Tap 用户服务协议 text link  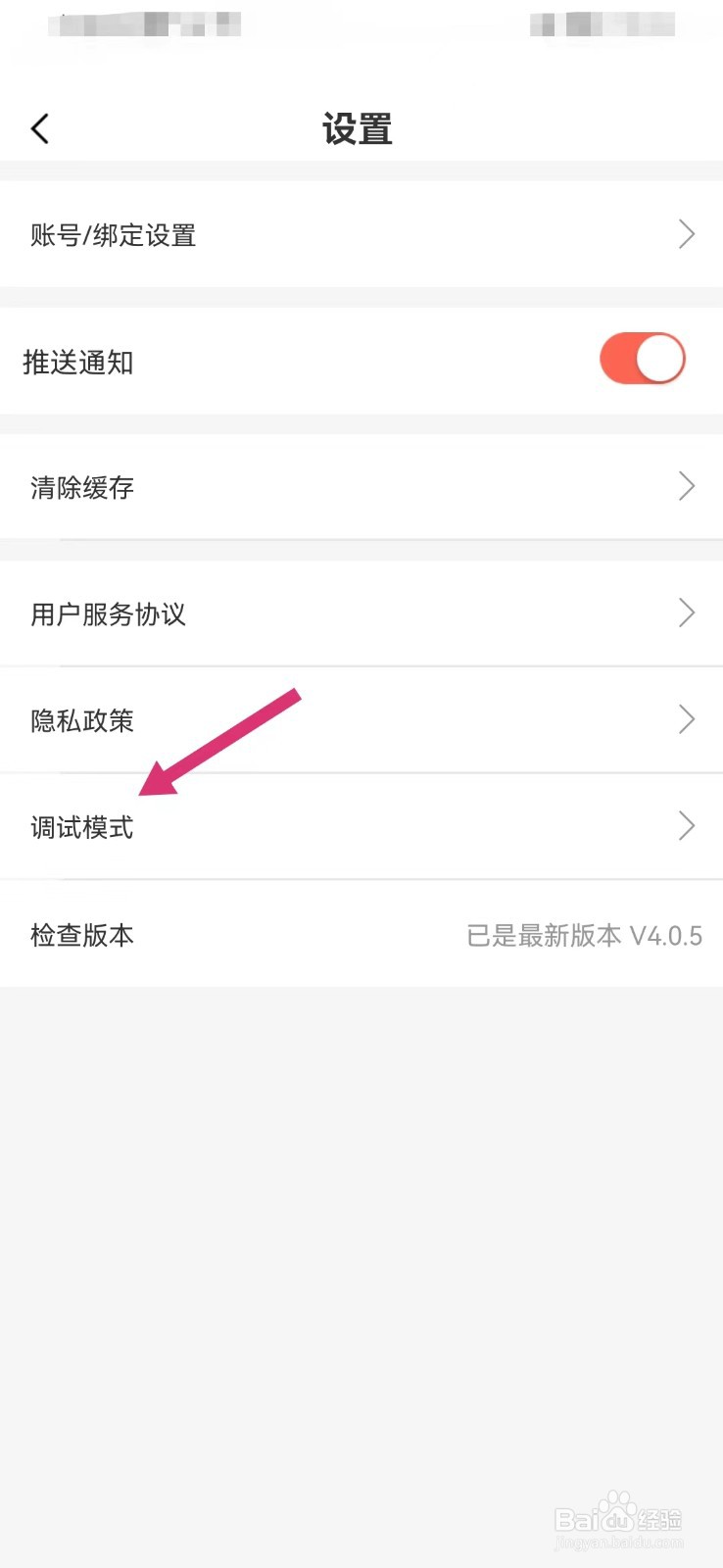[x=108, y=613]
